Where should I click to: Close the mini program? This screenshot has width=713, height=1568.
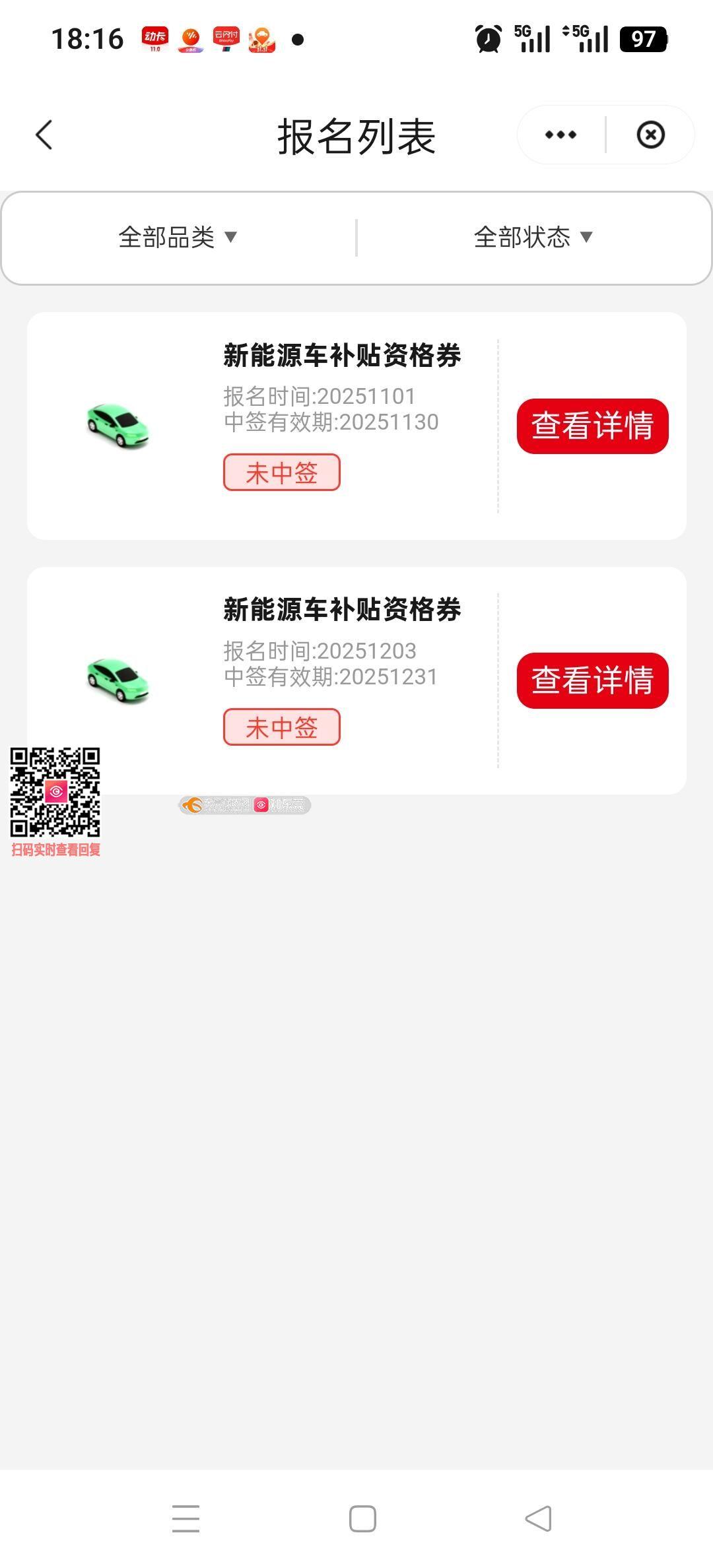pos(650,135)
